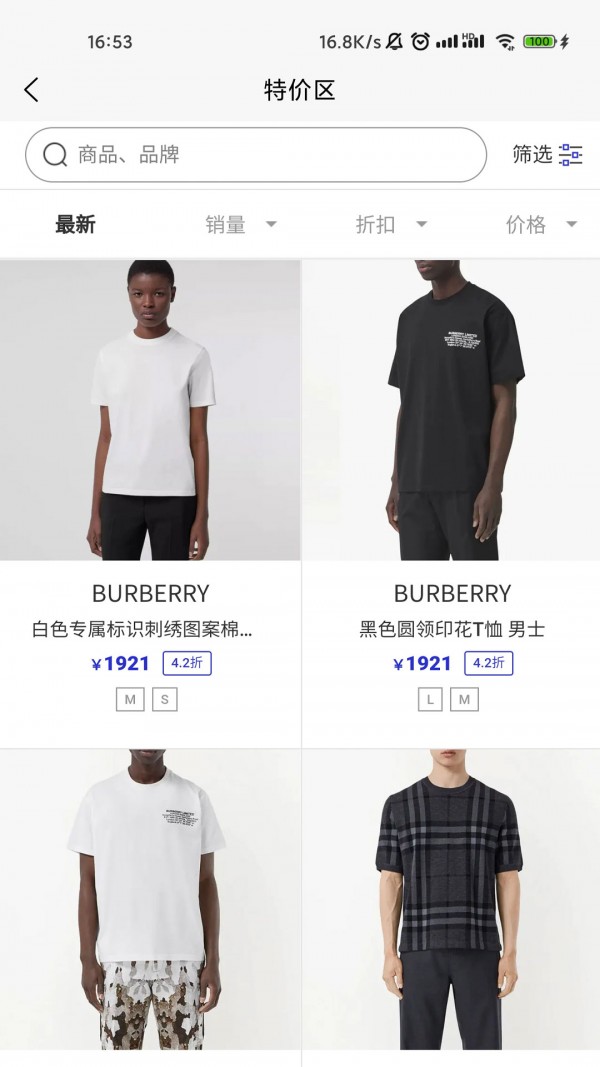This screenshot has width=600, height=1067.
Task: Sort products by 销量
Action: pyautogui.click(x=240, y=225)
